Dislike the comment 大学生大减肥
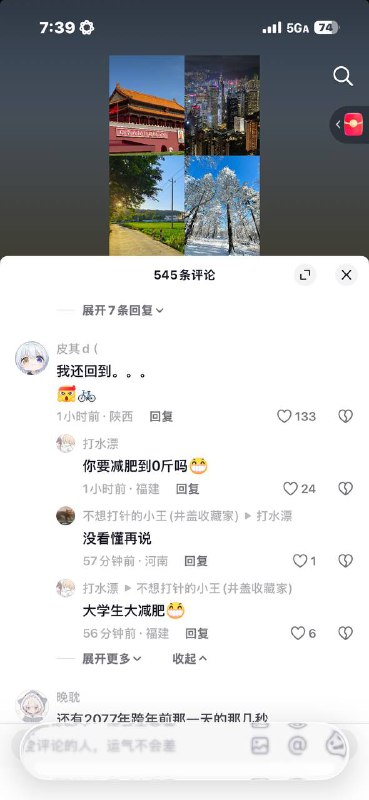 coord(346,634)
